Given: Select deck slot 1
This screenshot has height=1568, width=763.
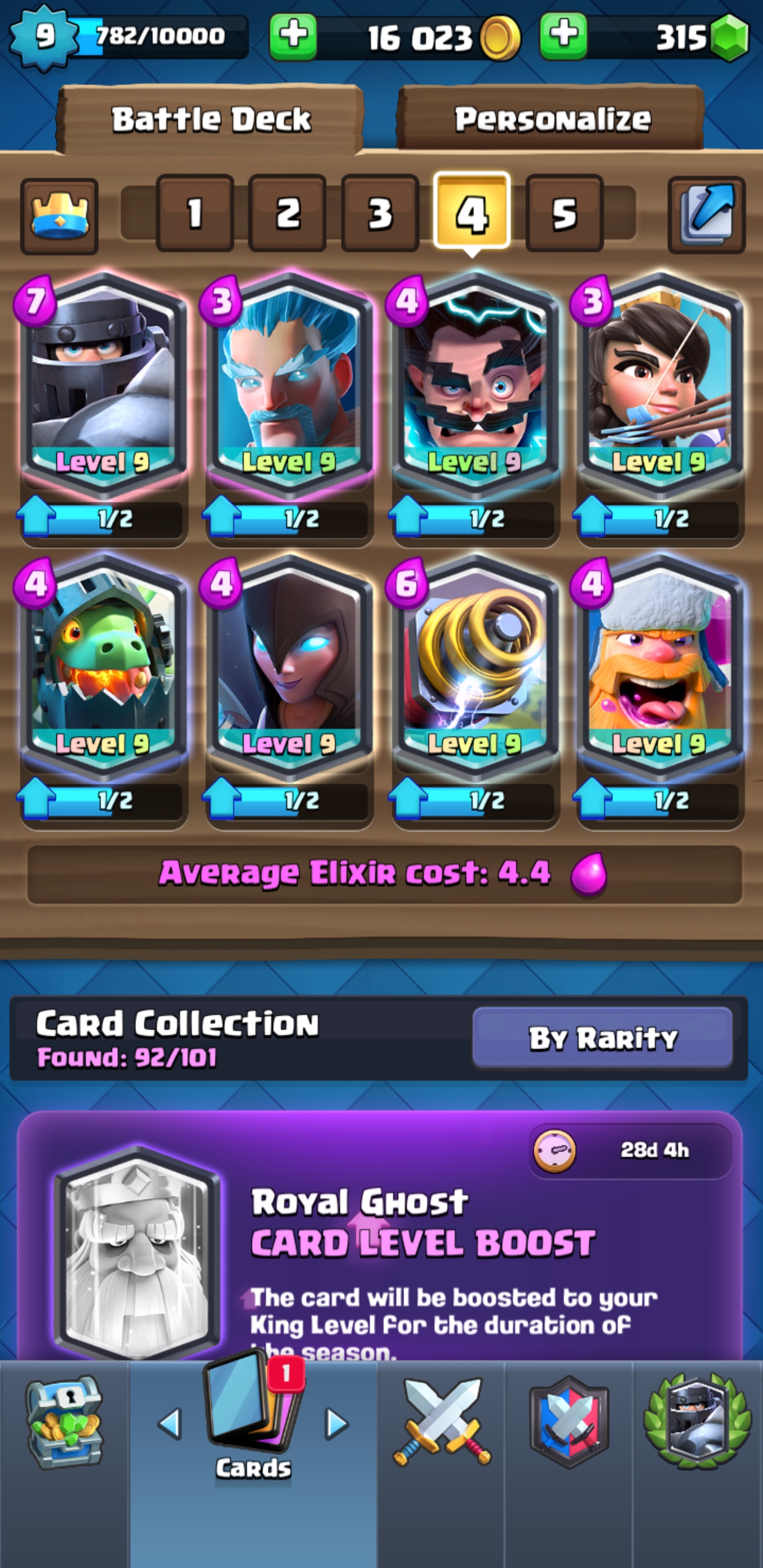Looking at the screenshot, I should click(x=195, y=213).
